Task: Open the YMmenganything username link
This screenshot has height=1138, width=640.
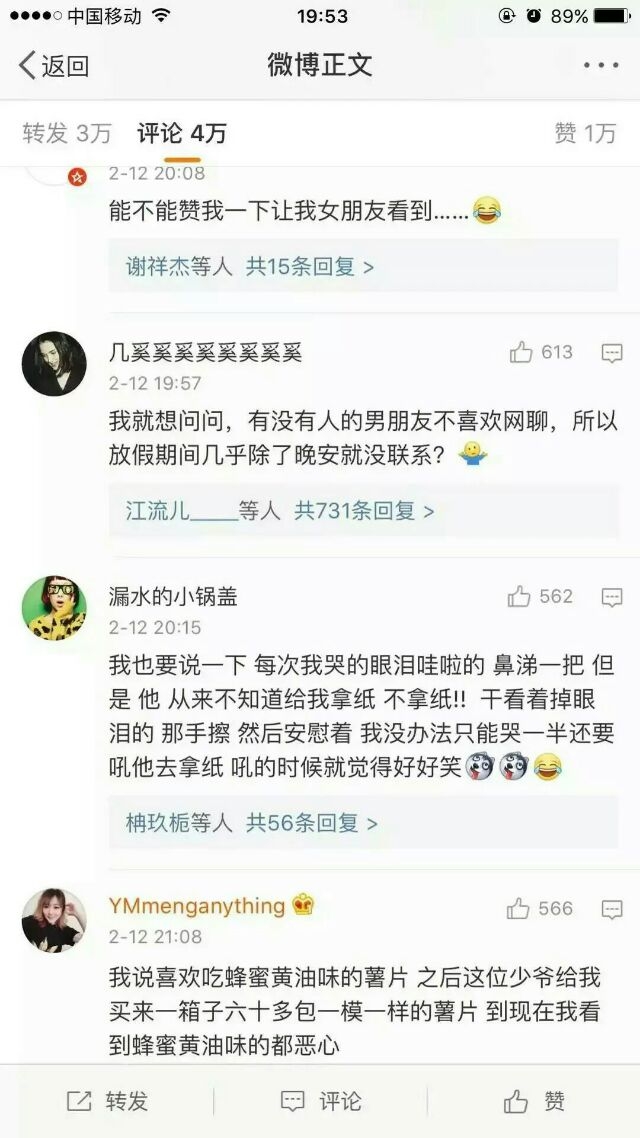Action: pos(197,906)
